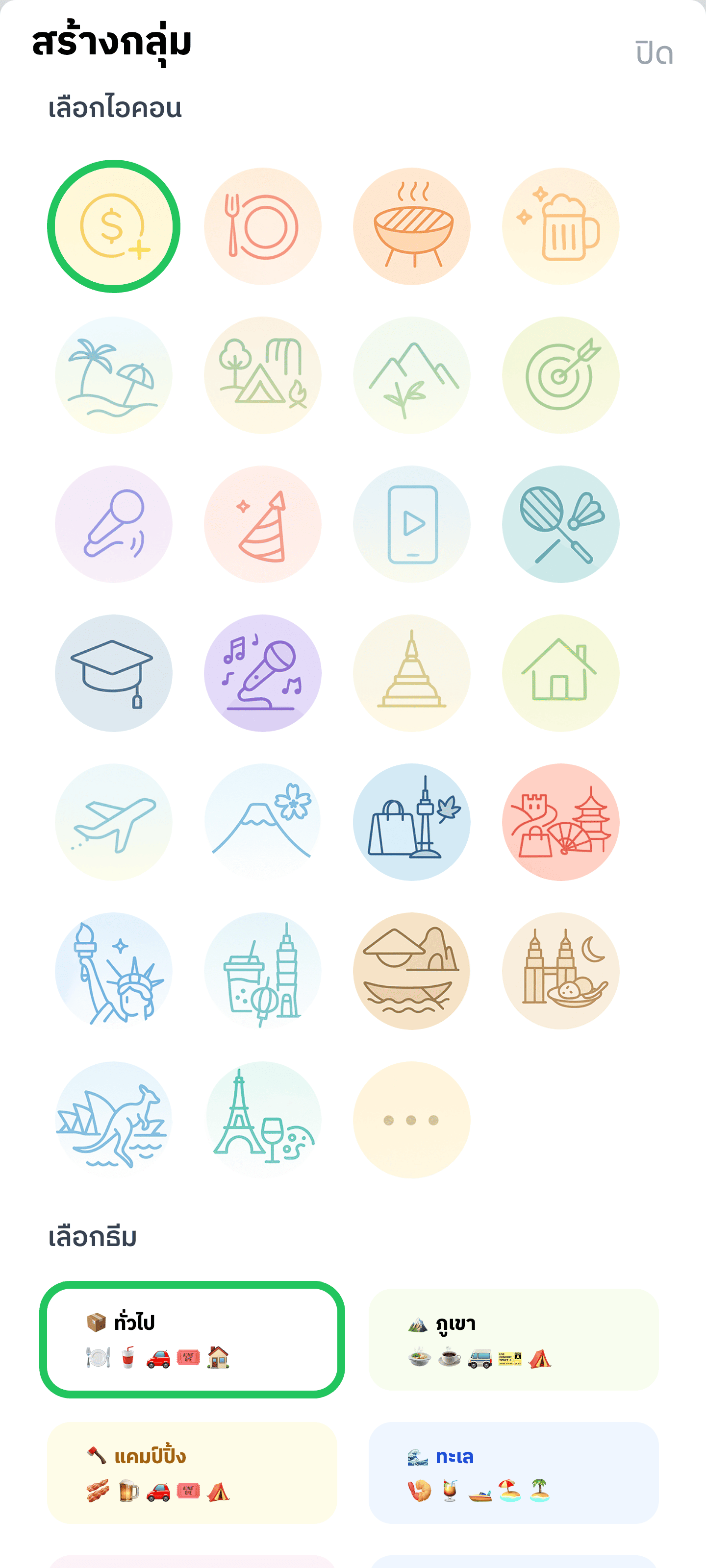Select the beer mug icon
This screenshot has width=706, height=1568.
(560, 226)
